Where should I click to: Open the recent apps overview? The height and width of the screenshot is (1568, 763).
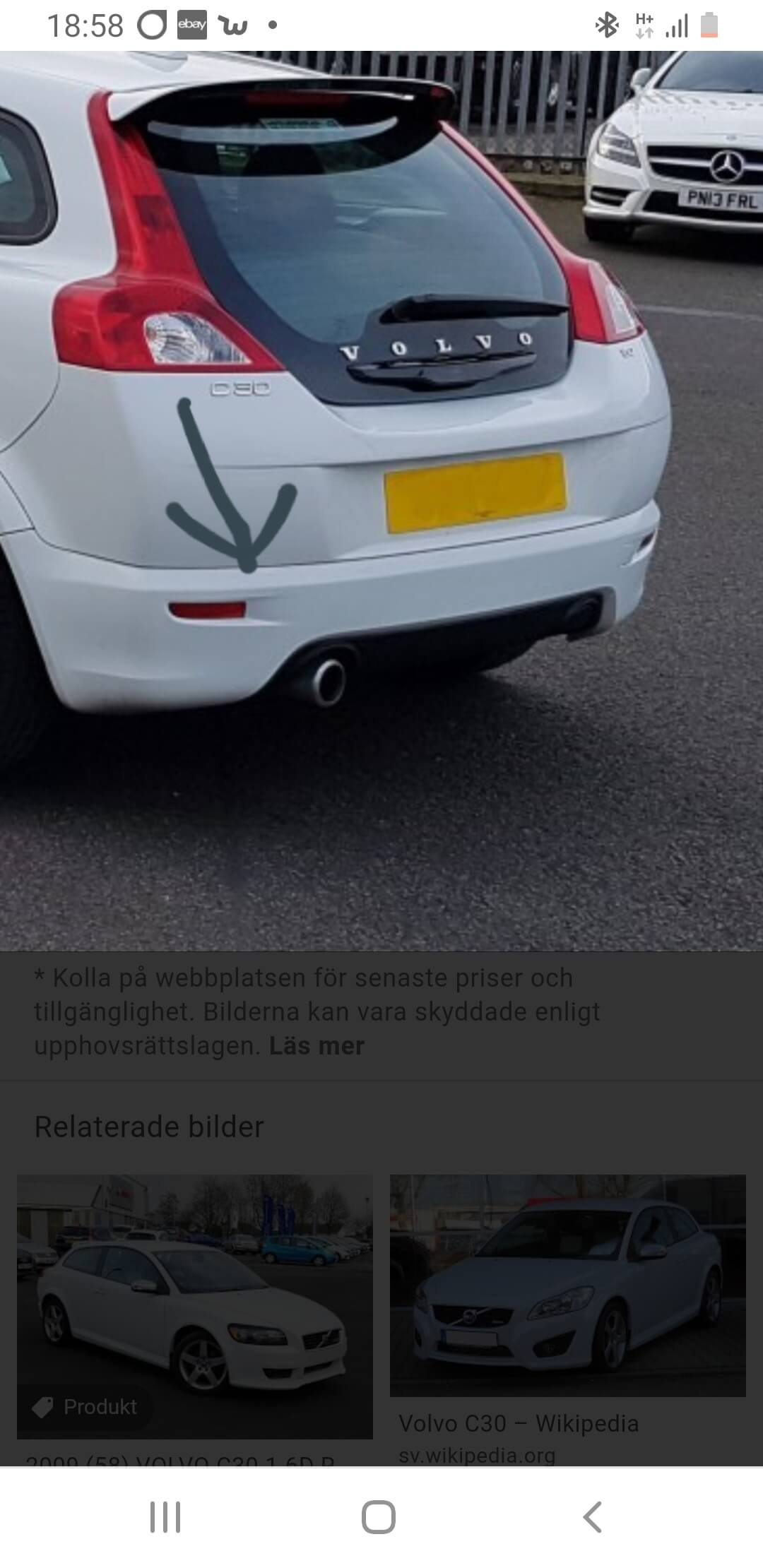165,1516
